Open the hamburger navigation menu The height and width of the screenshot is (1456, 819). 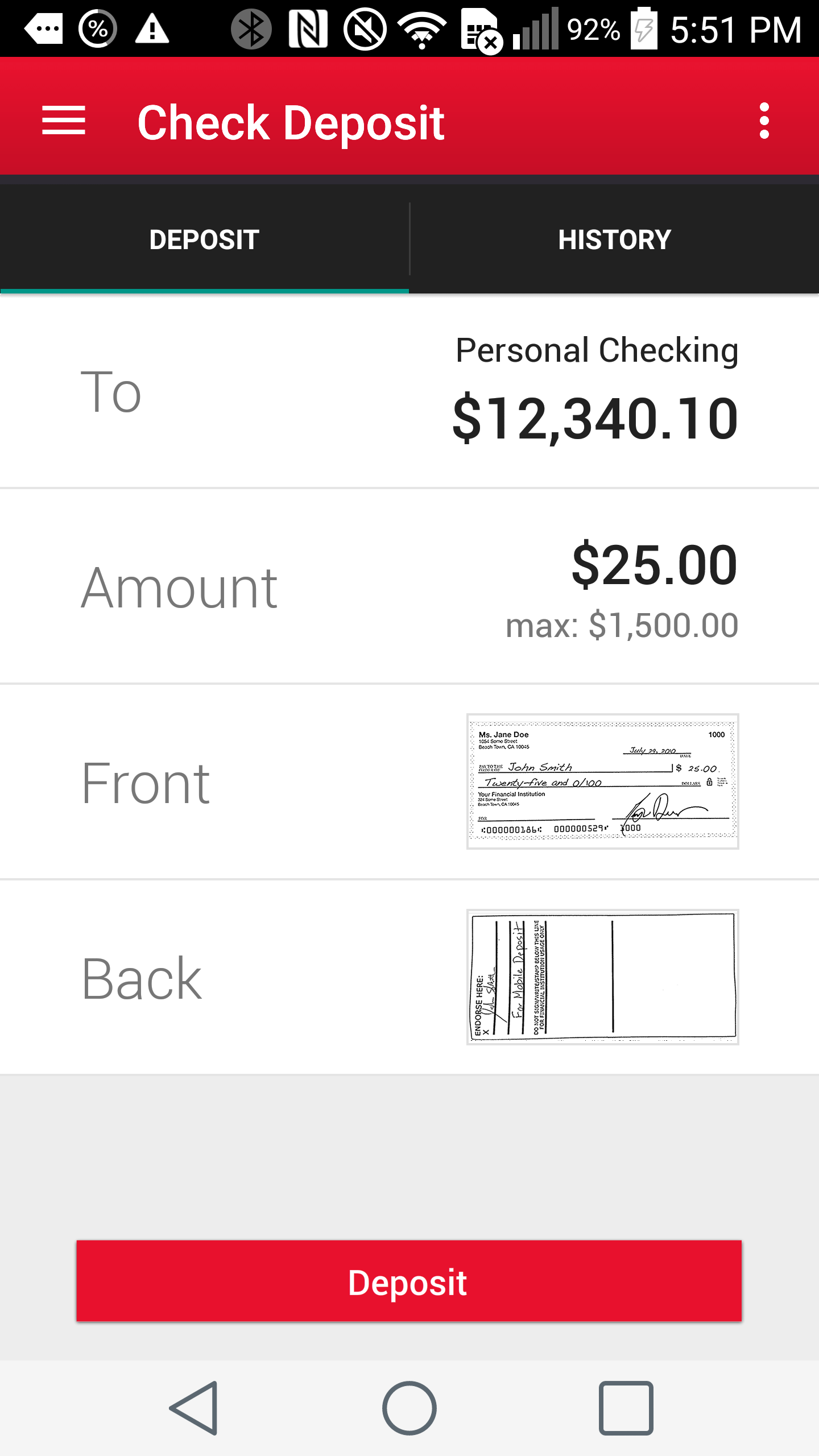pos(64,121)
